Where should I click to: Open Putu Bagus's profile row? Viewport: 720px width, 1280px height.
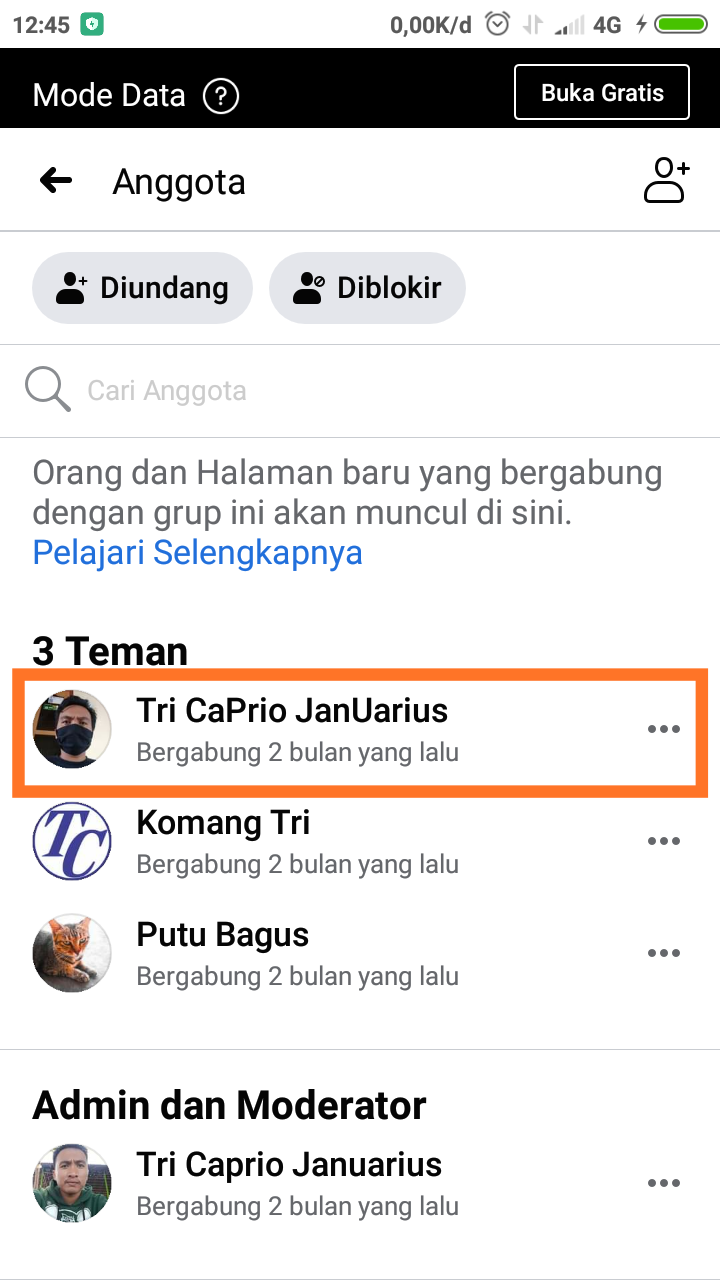[360, 953]
